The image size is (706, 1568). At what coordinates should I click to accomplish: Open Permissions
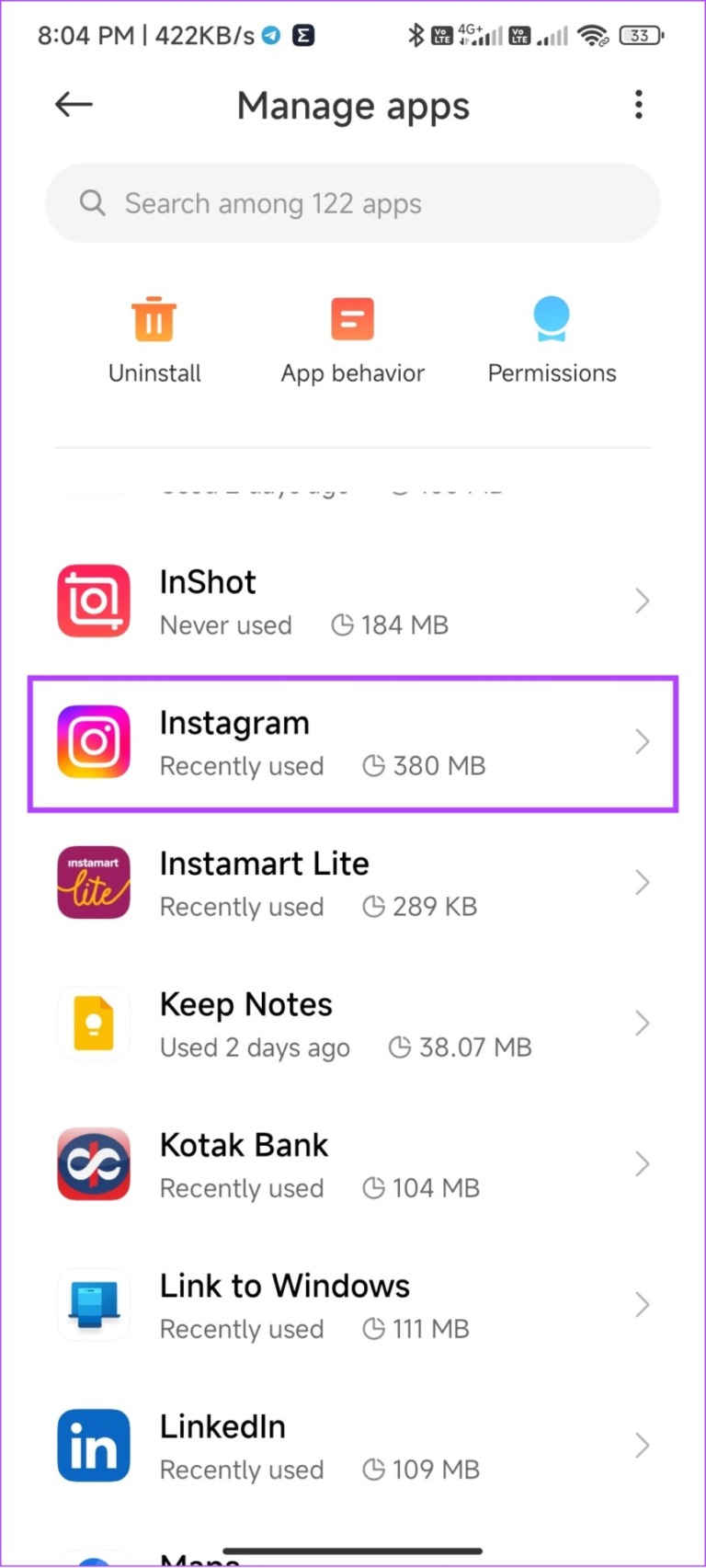pyautogui.click(x=552, y=340)
